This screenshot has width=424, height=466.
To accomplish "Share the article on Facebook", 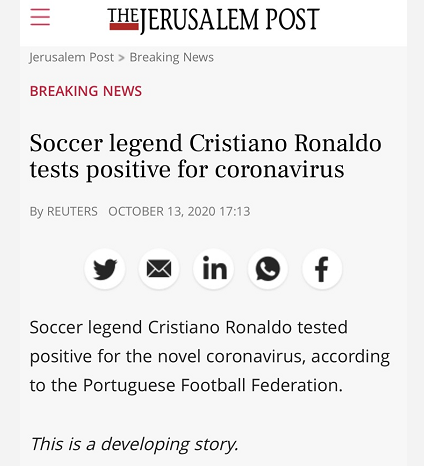I will (x=322, y=269).
